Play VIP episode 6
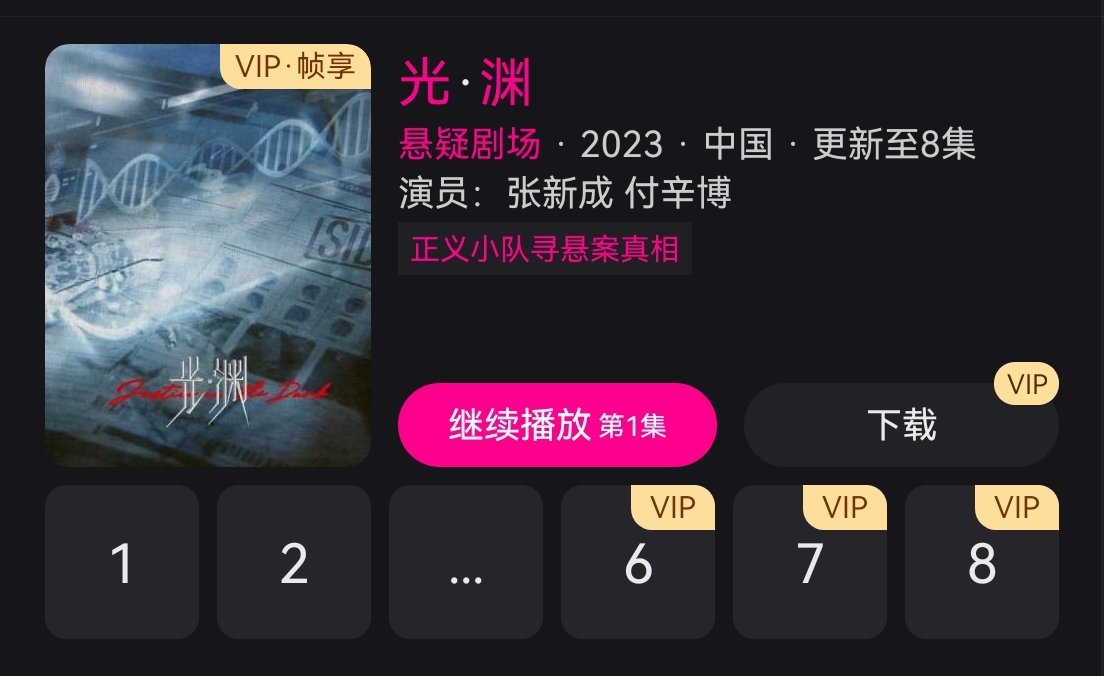The image size is (1104, 676). 638,564
